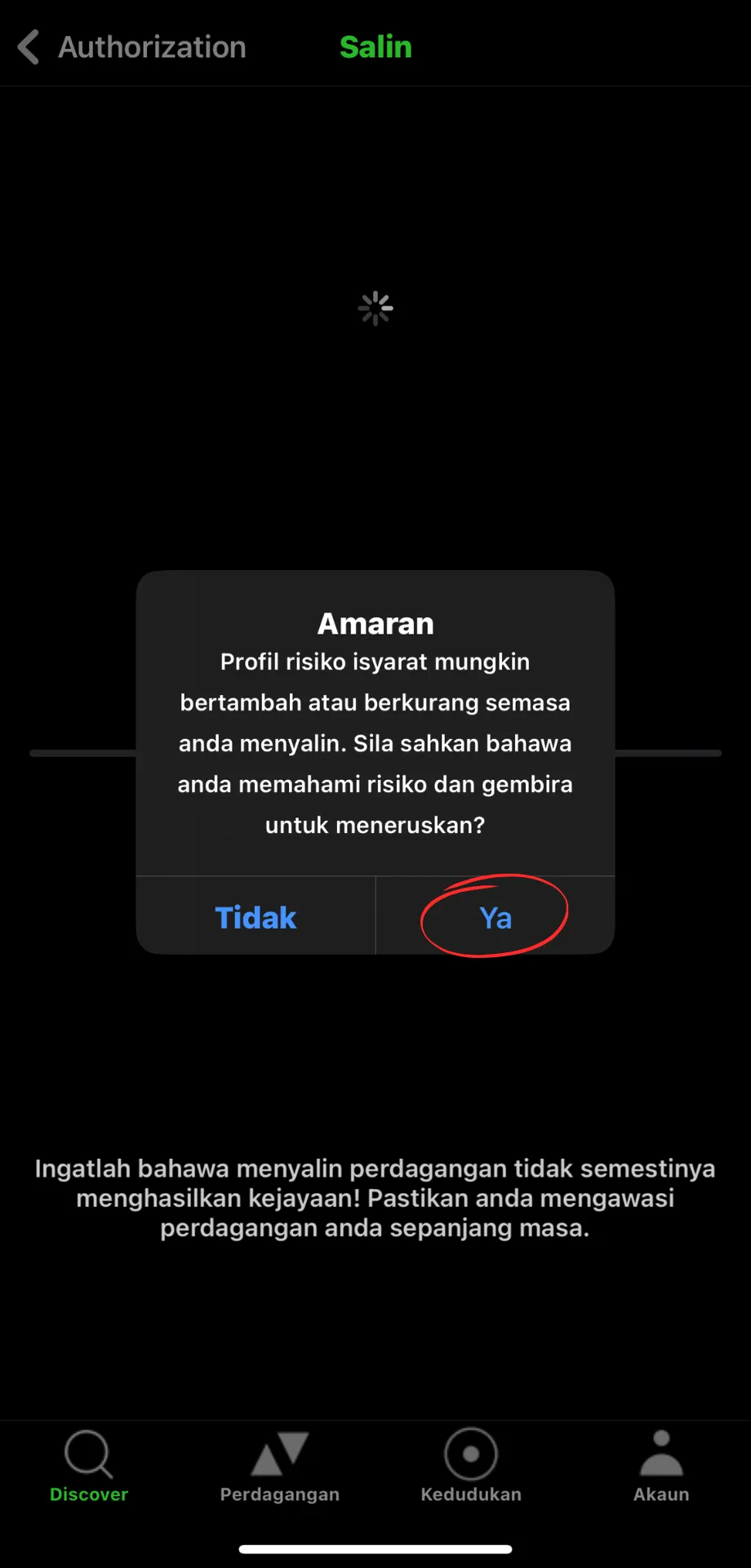Open the Discover tab
Viewport: 751px width, 1568px height.
[89, 1466]
